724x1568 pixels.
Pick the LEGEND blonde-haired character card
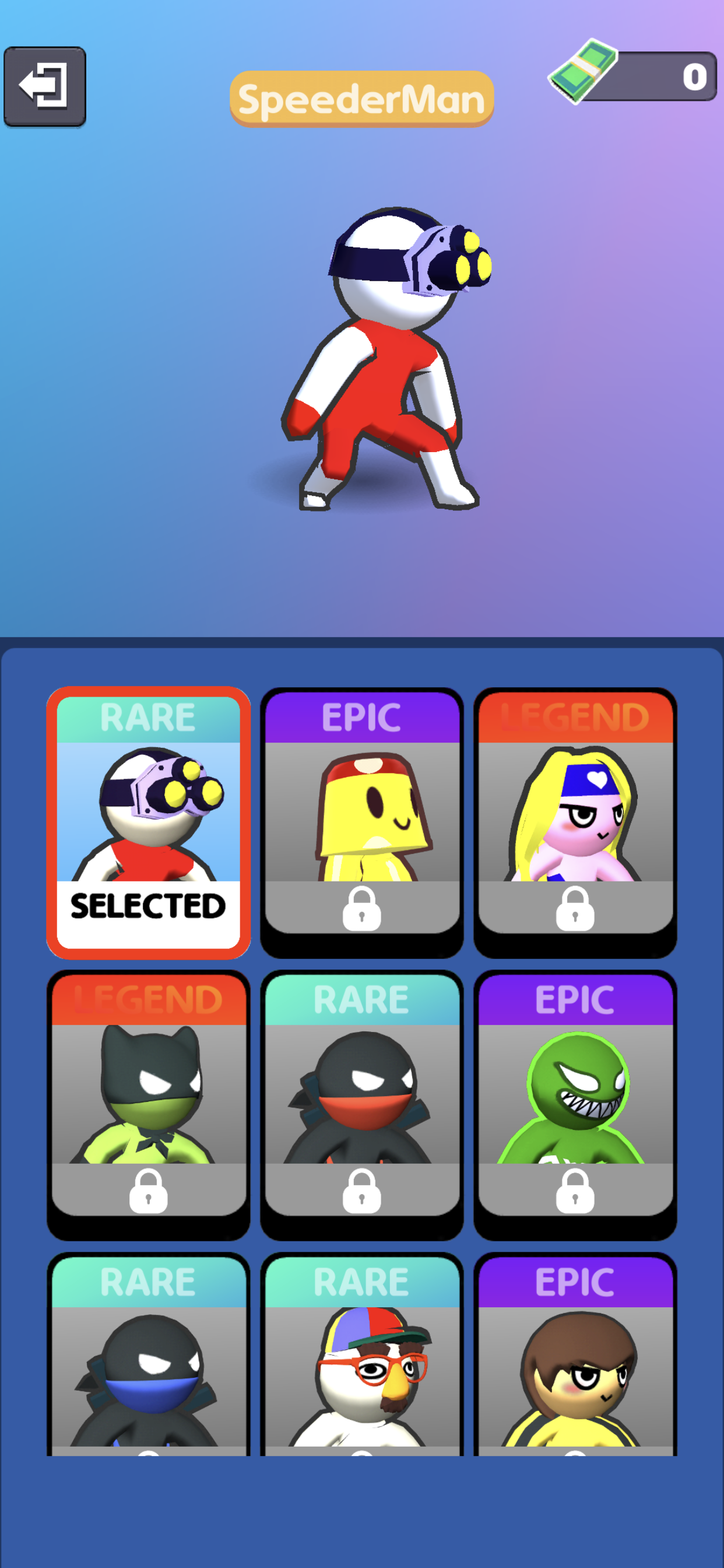(x=575, y=822)
